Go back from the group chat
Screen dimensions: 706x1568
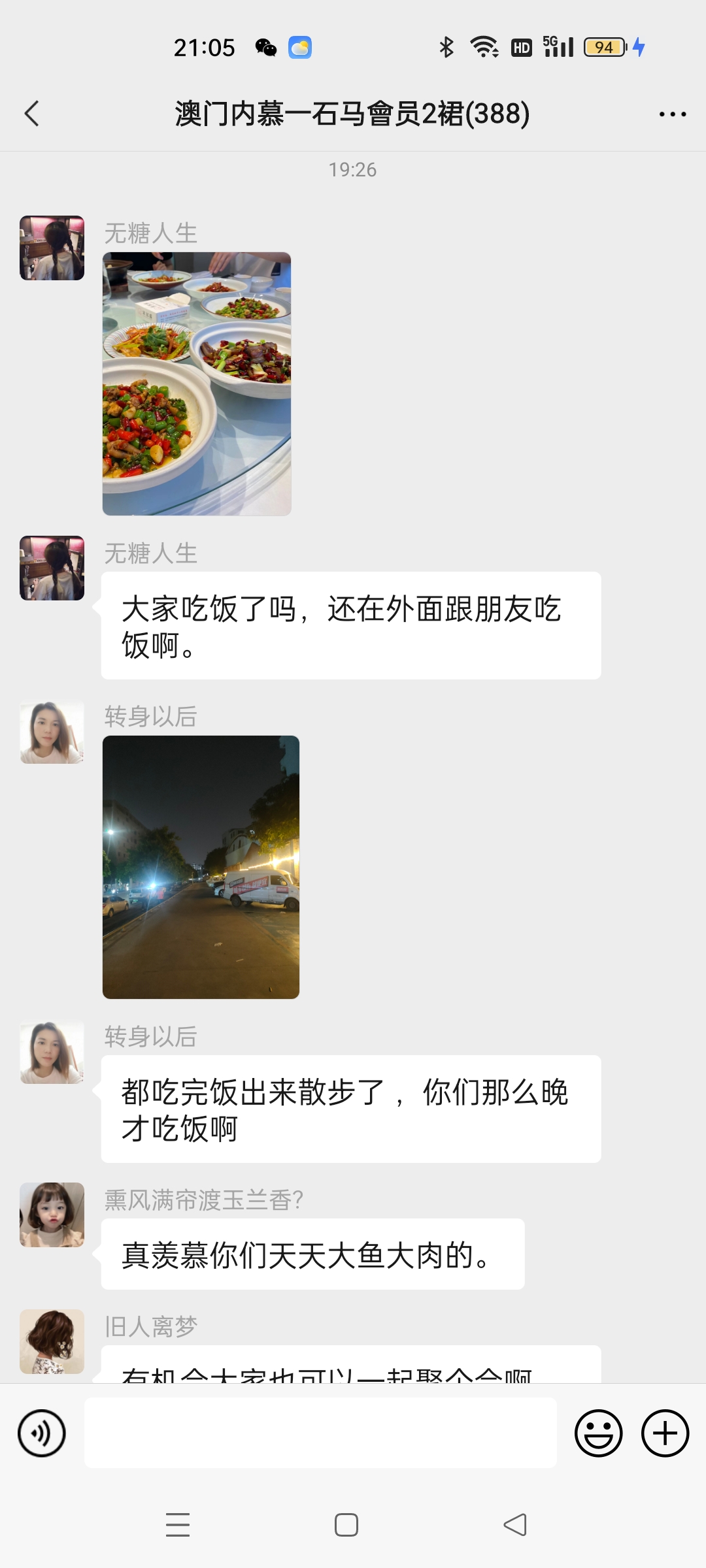pyautogui.click(x=32, y=114)
